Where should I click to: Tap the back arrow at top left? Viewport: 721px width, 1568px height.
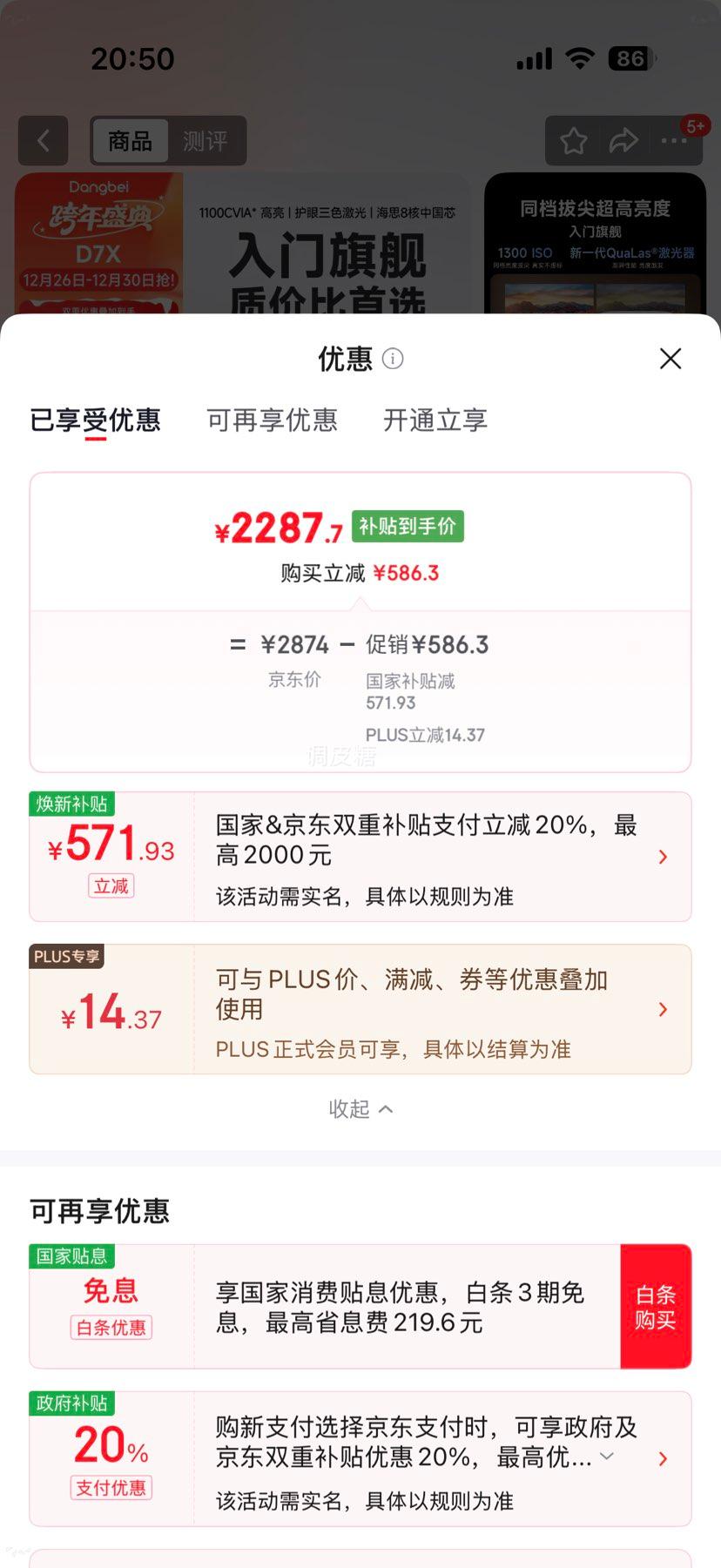point(43,140)
